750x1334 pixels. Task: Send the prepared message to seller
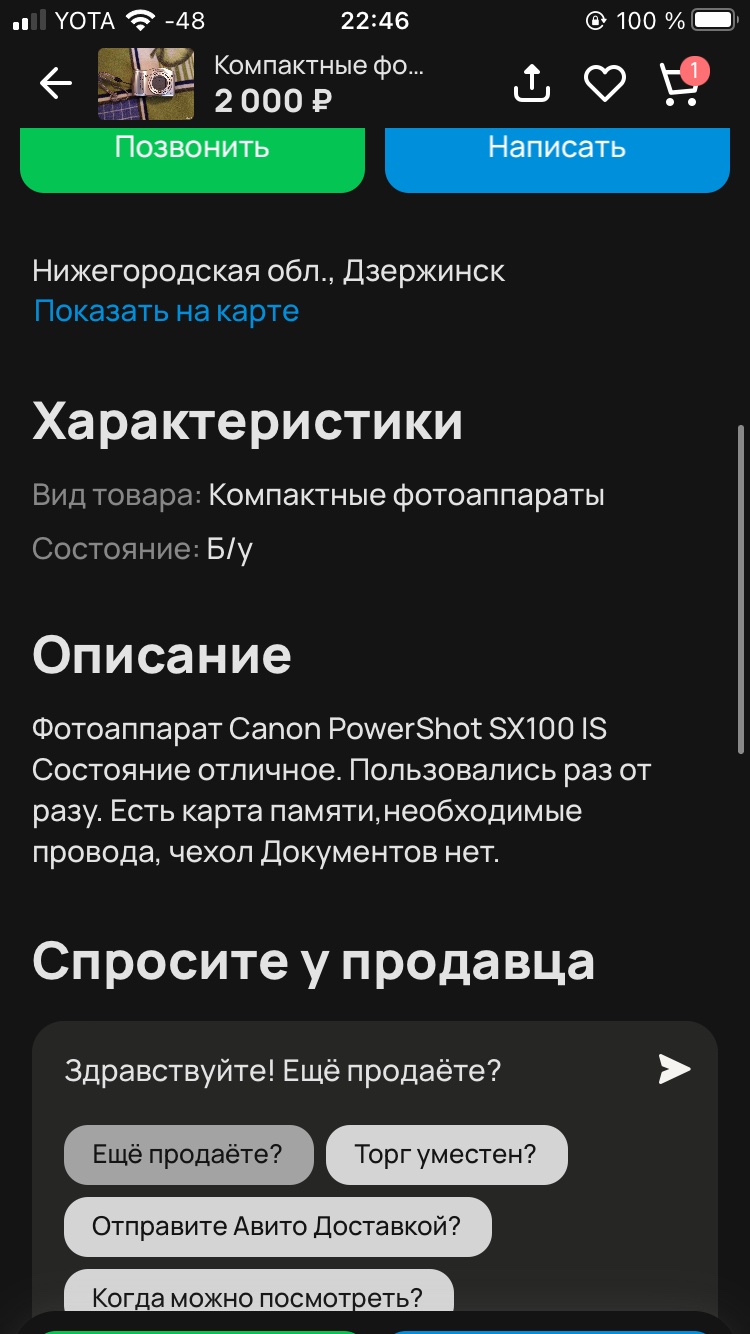click(674, 1070)
